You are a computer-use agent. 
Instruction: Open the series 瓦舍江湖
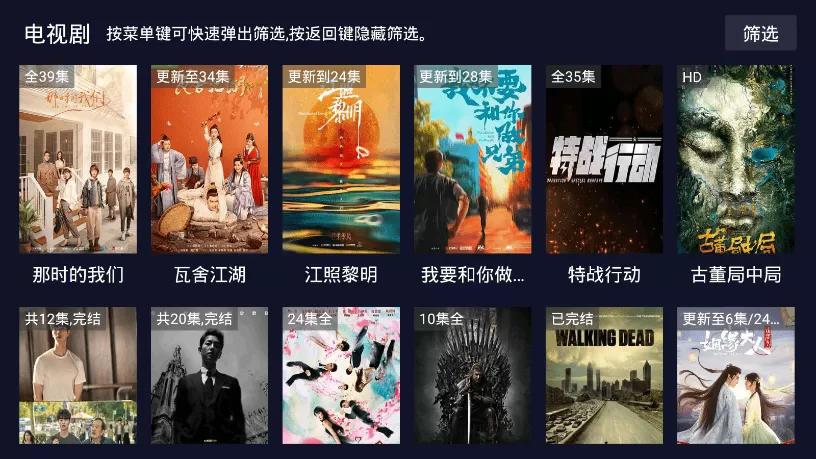[x=209, y=160]
